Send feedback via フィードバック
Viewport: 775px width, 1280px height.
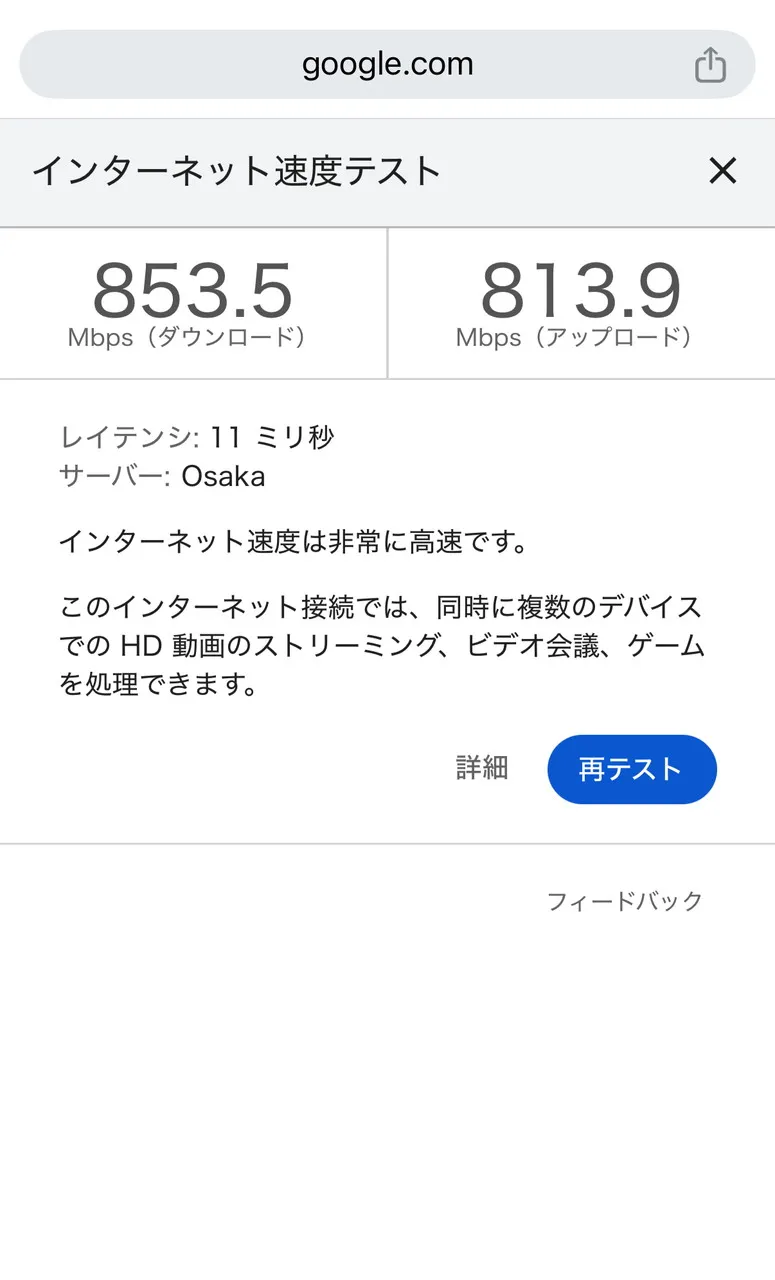pos(625,901)
